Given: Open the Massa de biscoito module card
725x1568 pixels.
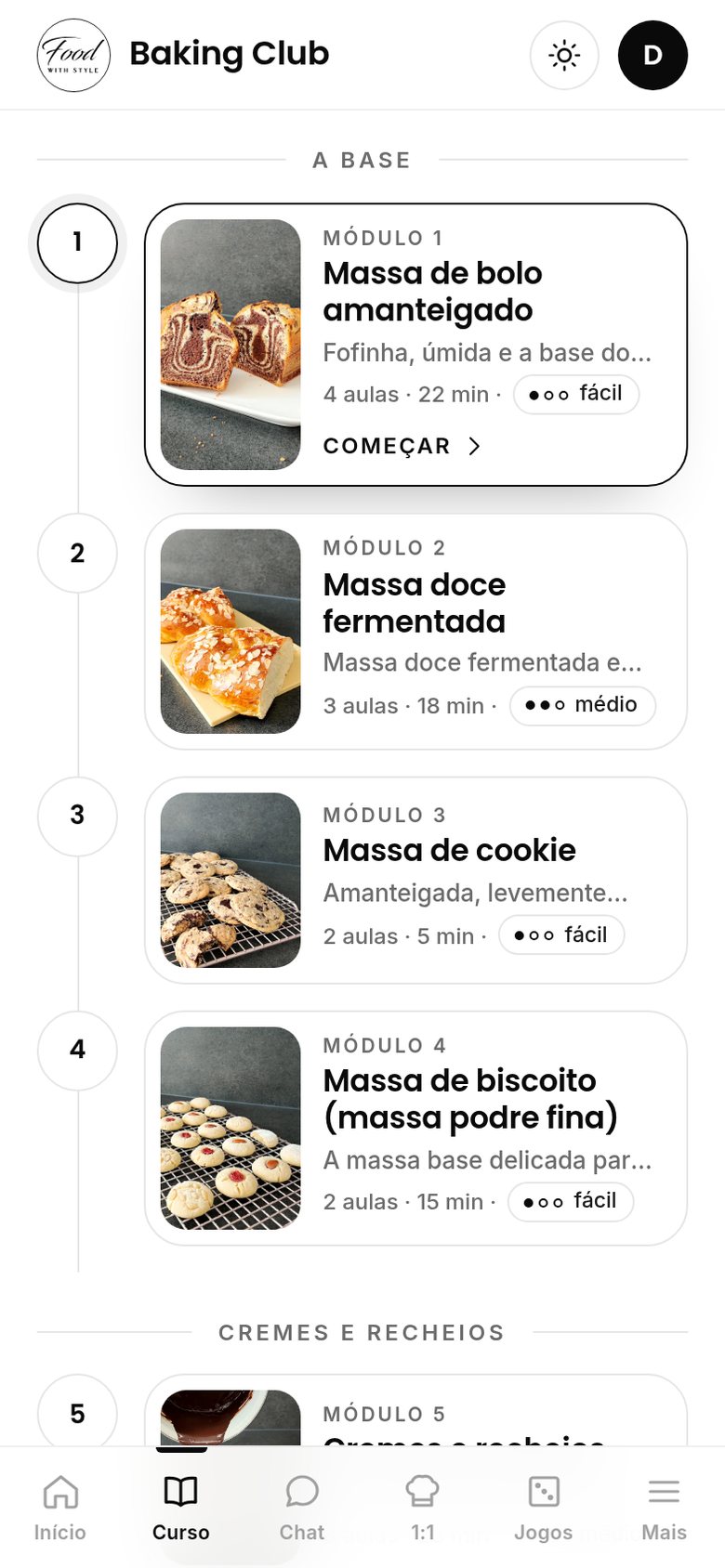Looking at the screenshot, I should [x=415, y=1128].
